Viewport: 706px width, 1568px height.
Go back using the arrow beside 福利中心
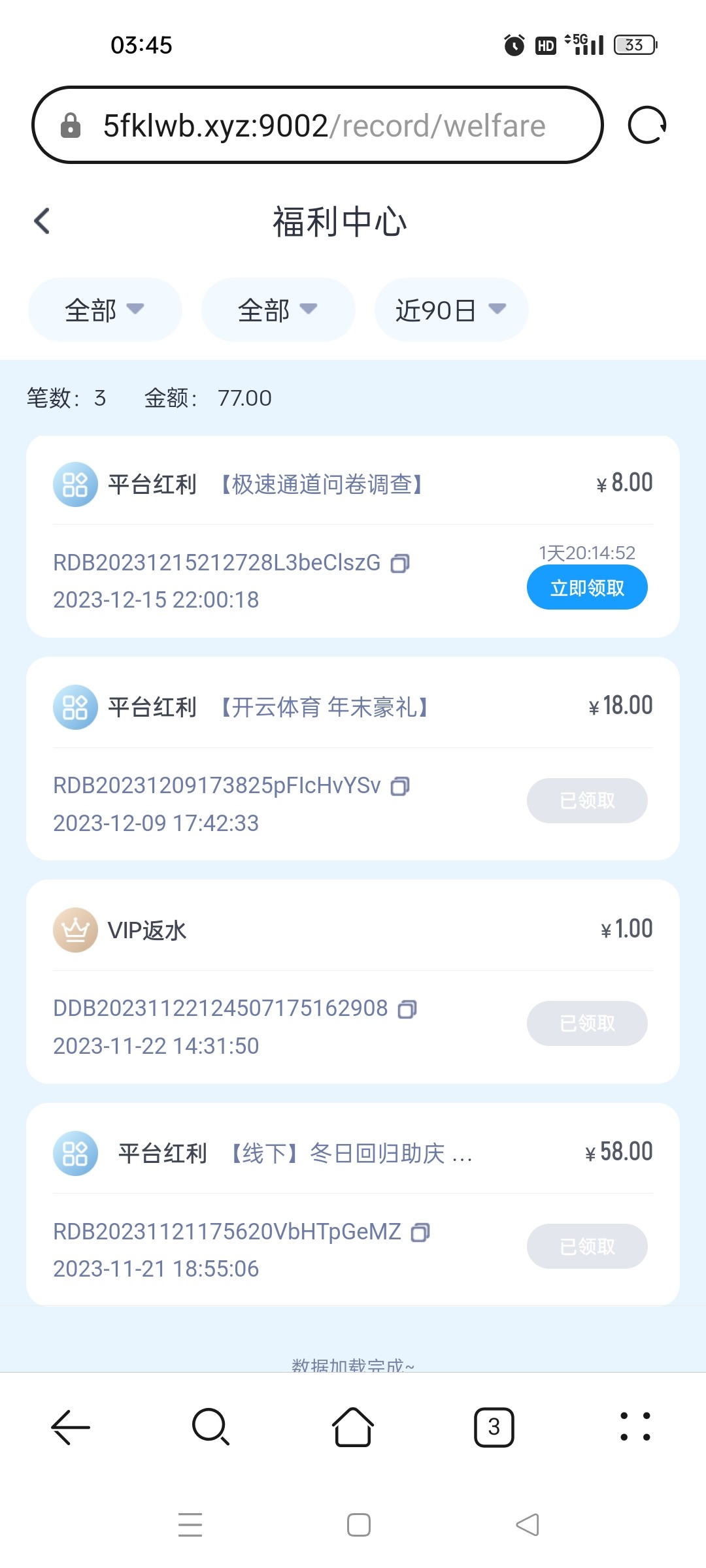(x=42, y=221)
